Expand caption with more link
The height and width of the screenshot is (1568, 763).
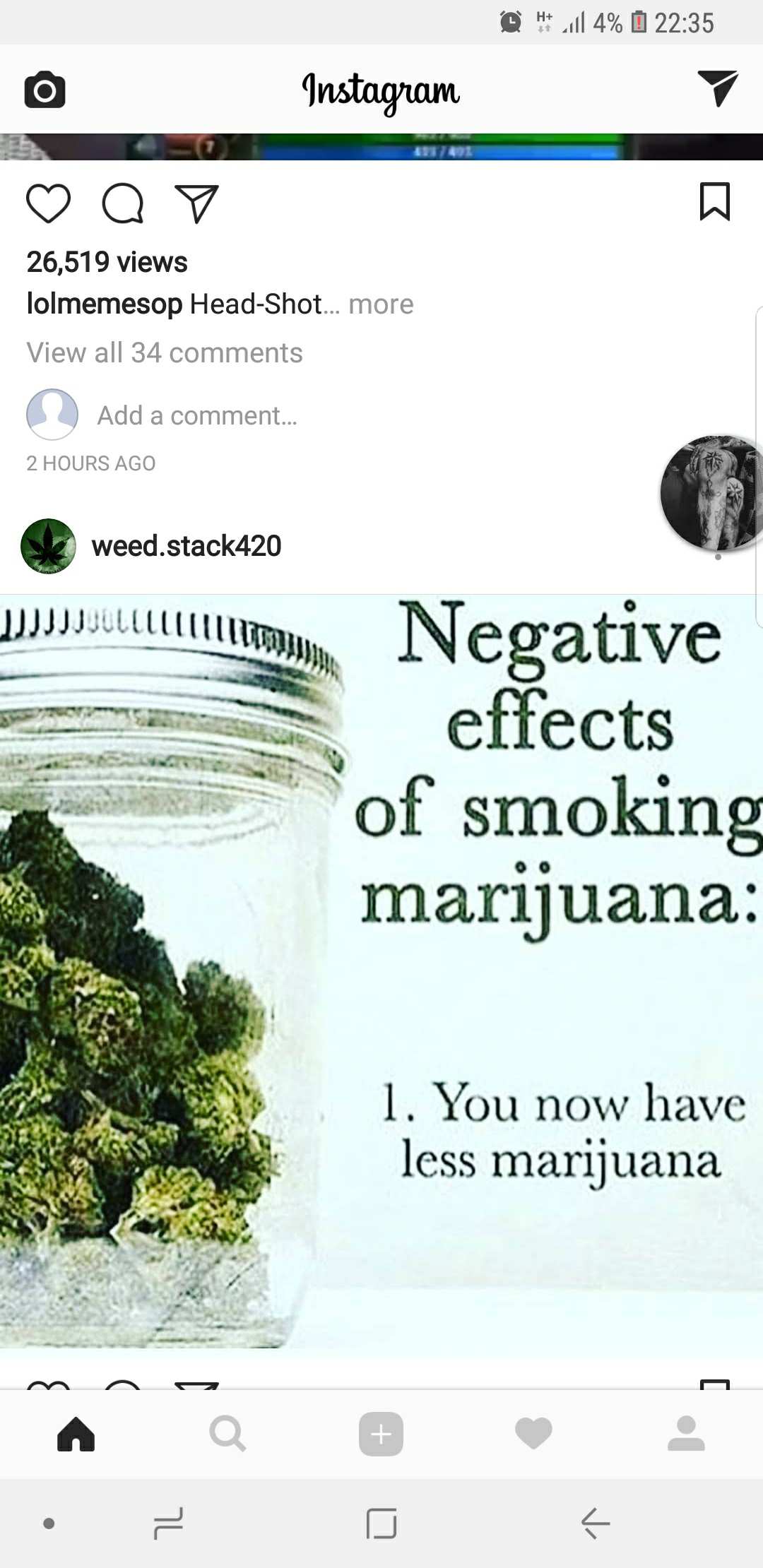[381, 304]
